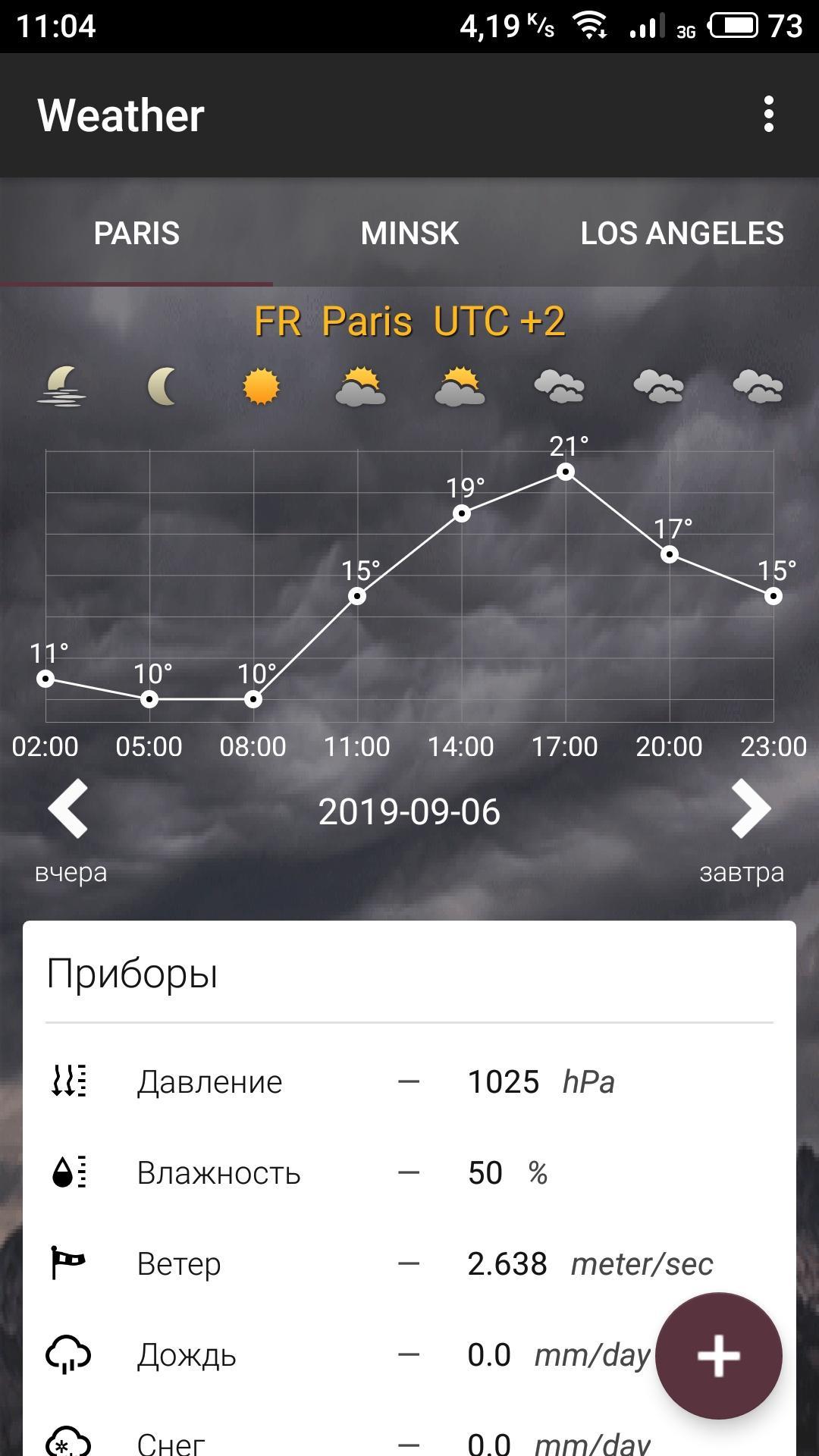The image size is (819, 1456).
Task: Select the wind flag icon beside Ветер
Action: pyautogui.click(x=68, y=1263)
